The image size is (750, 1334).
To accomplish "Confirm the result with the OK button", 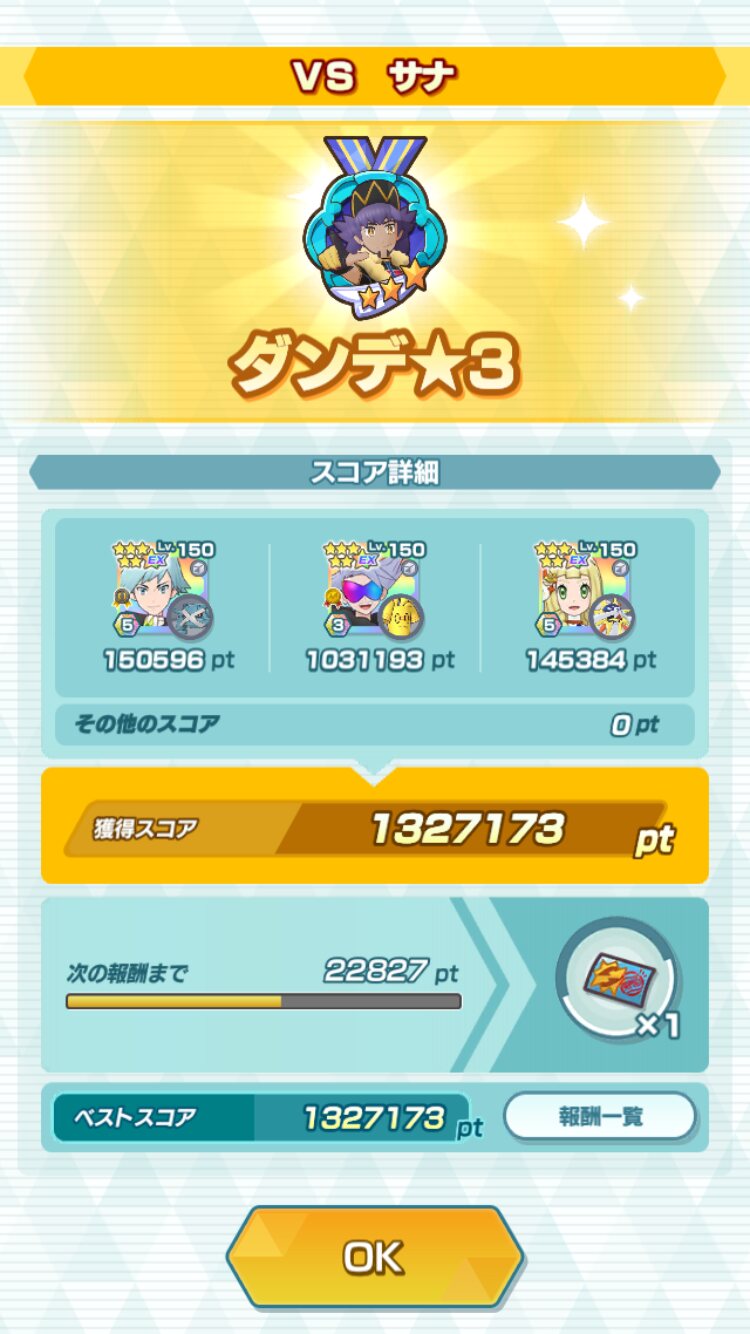I will pos(374,1257).
